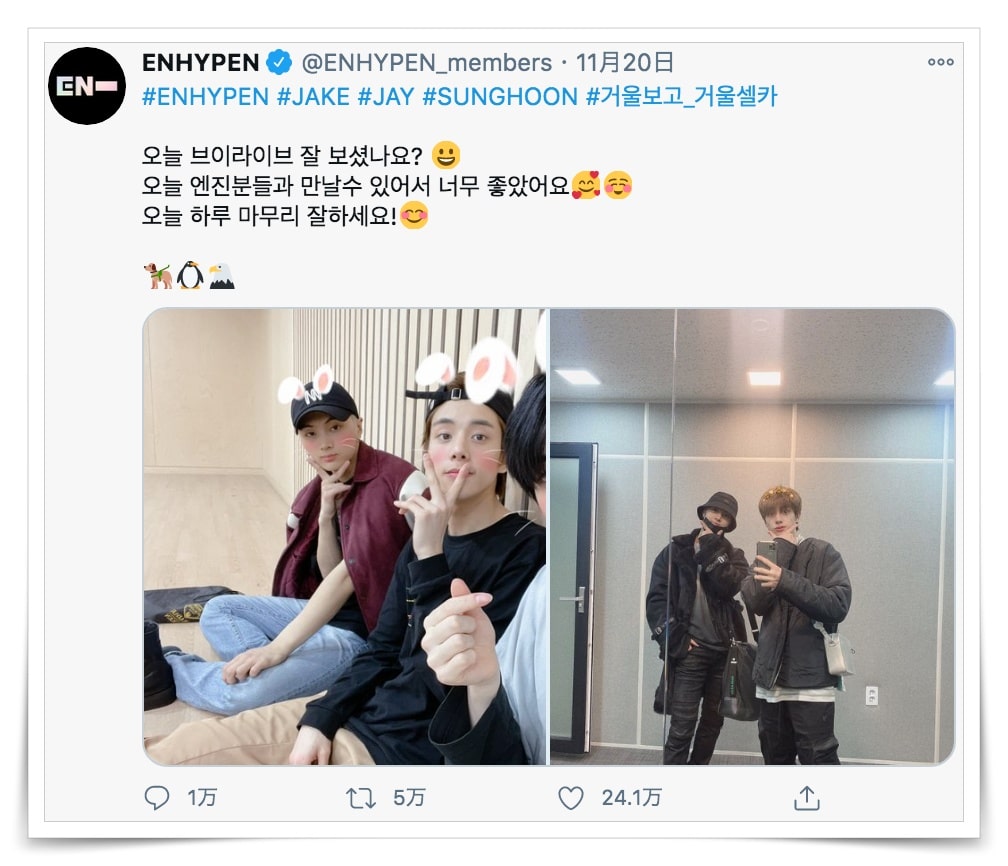Open the 11月20日 tweet timestamp
Image resolution: width=1008 pixels, height=866 pixels.
[x=625, y=63]
